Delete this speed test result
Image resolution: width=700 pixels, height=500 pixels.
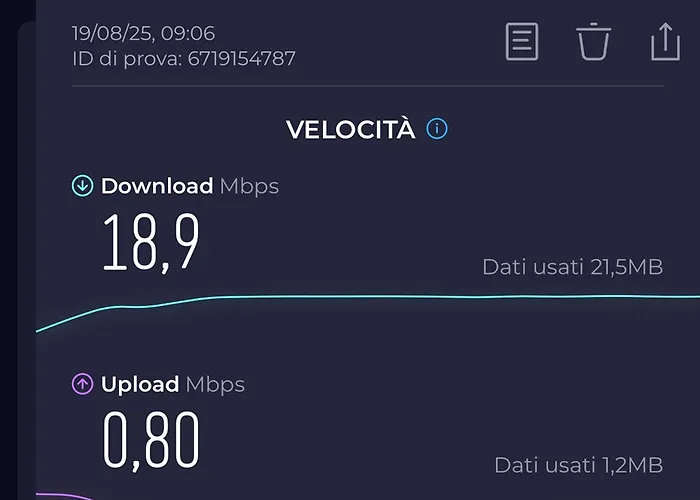593,42
